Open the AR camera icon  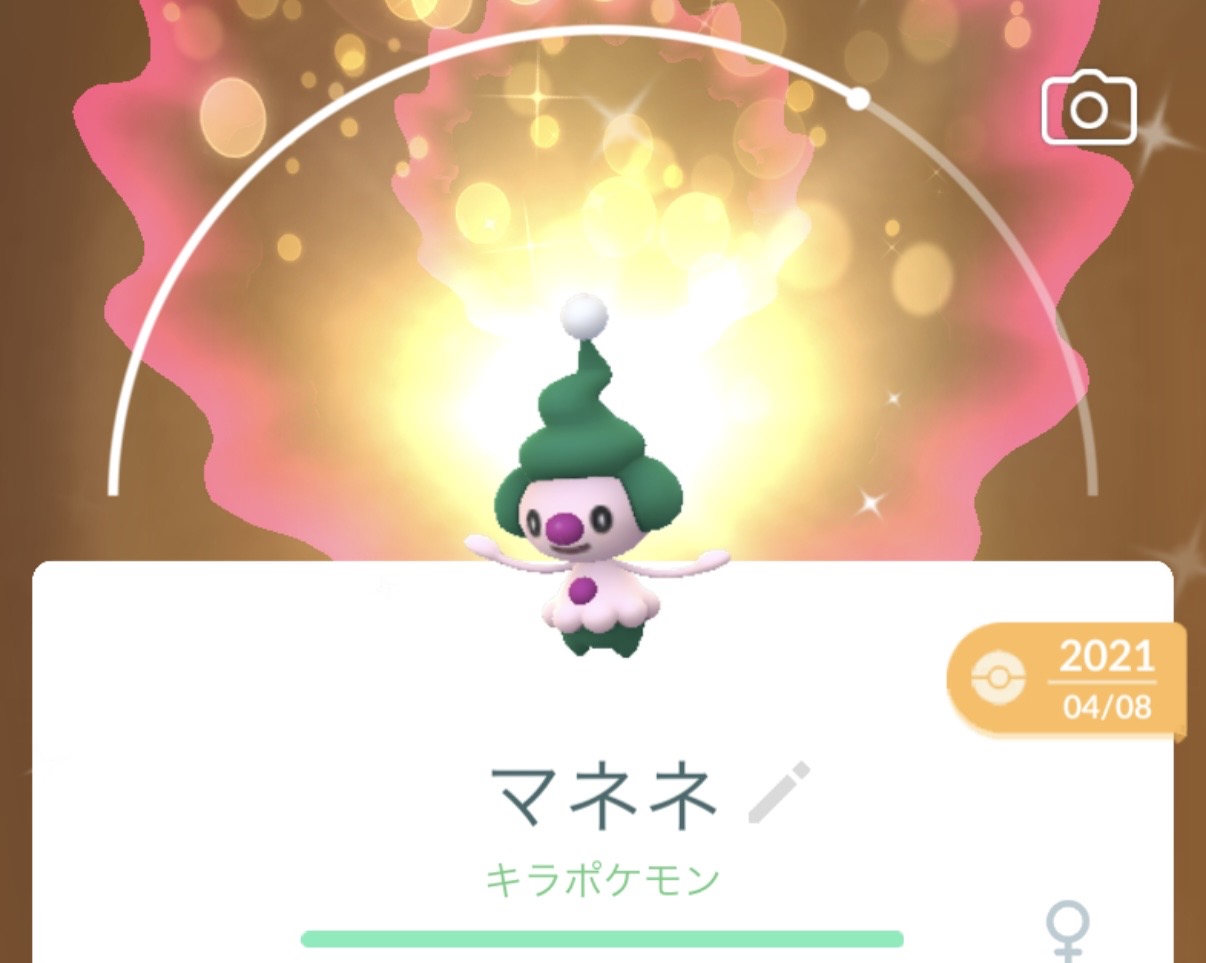click(1088, 108)
